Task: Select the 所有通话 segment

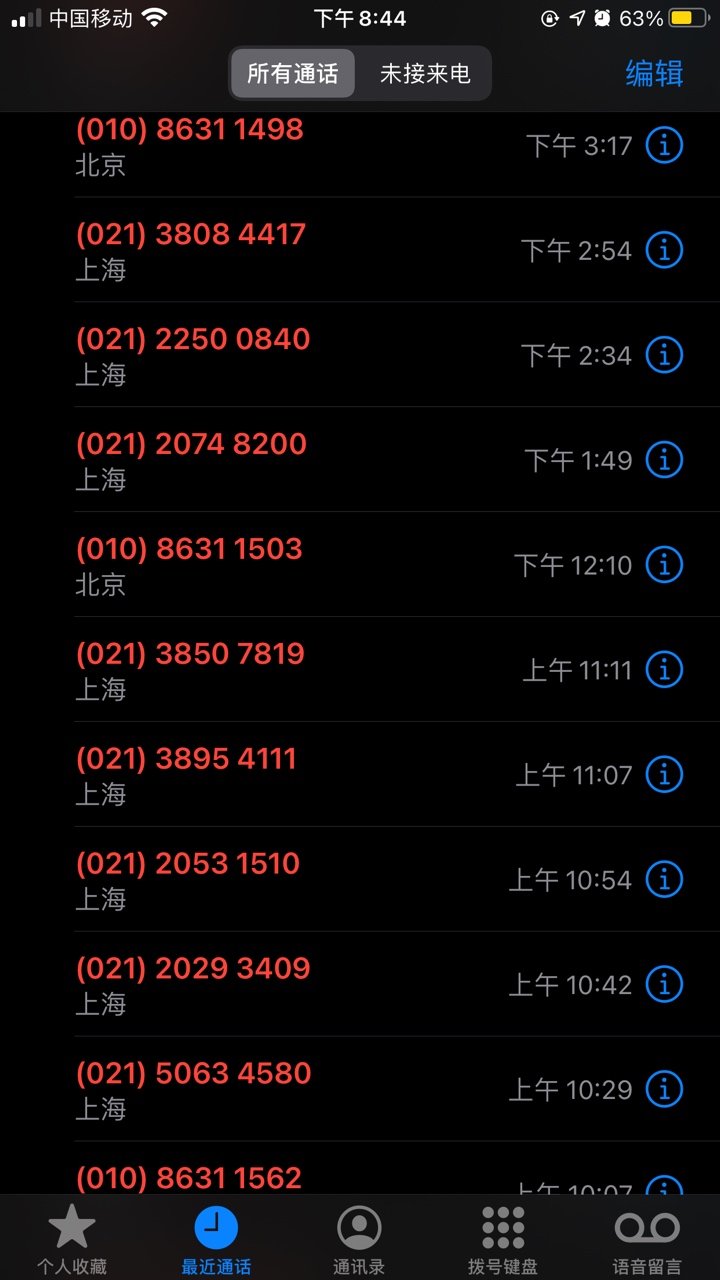Action: (x=292, y=73)
